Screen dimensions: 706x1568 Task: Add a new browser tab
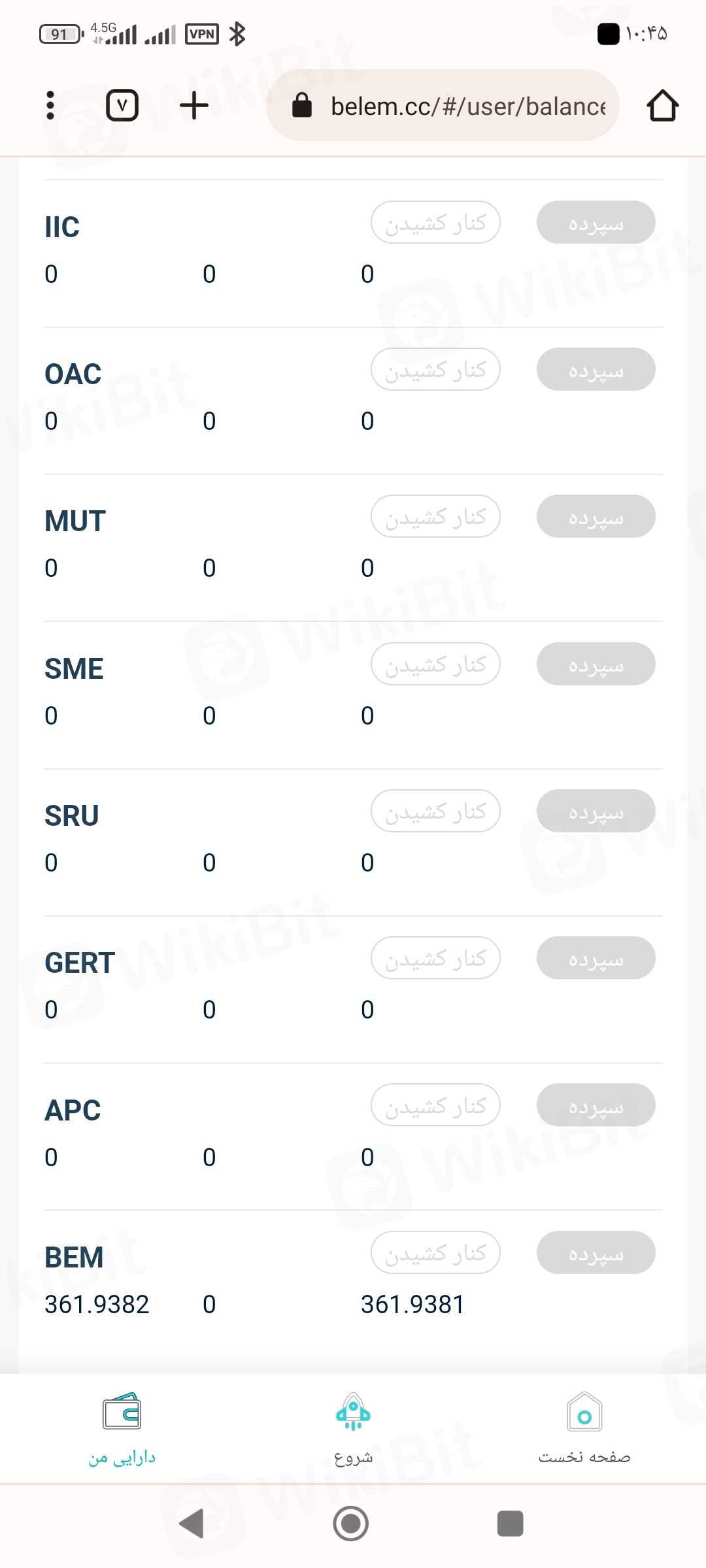(194, 105)
